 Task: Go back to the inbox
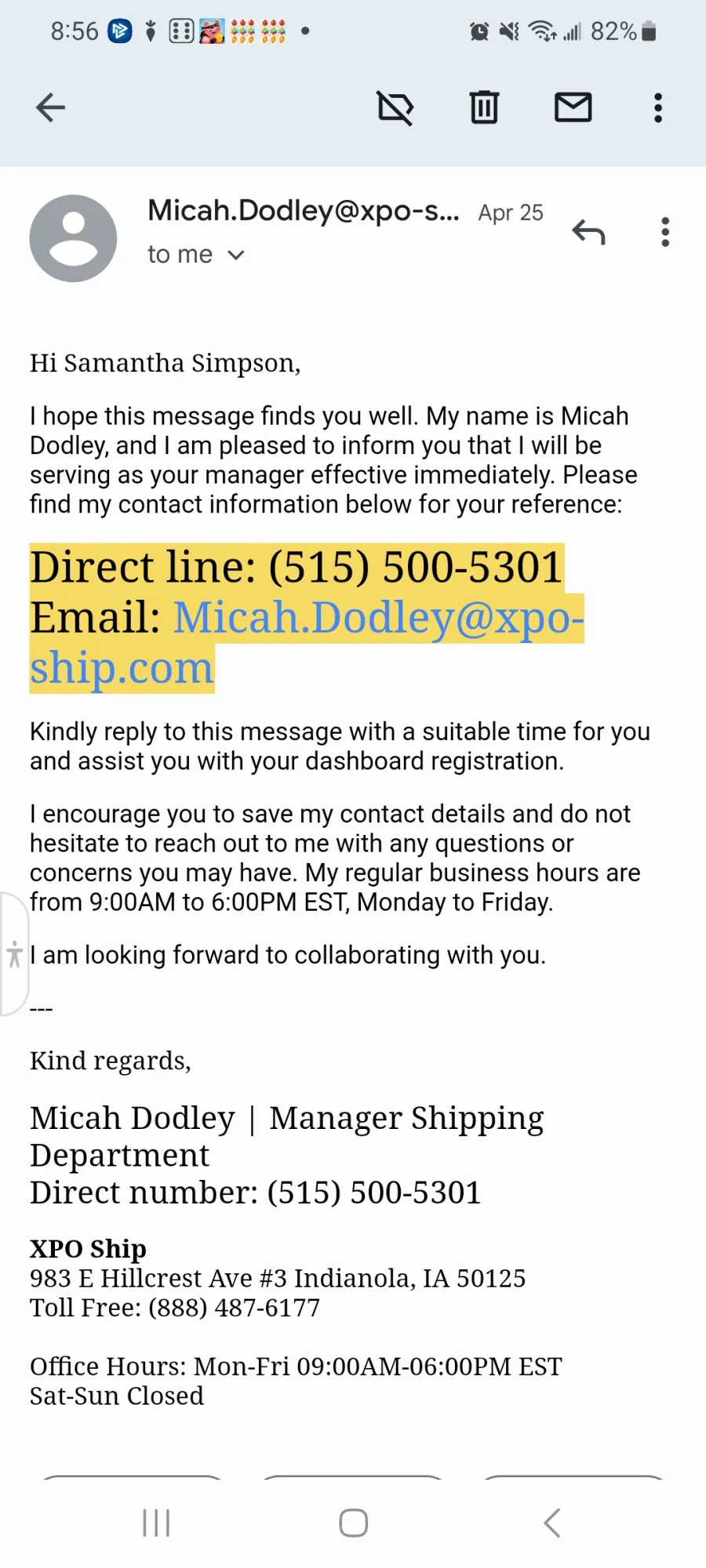click(50, 107)
